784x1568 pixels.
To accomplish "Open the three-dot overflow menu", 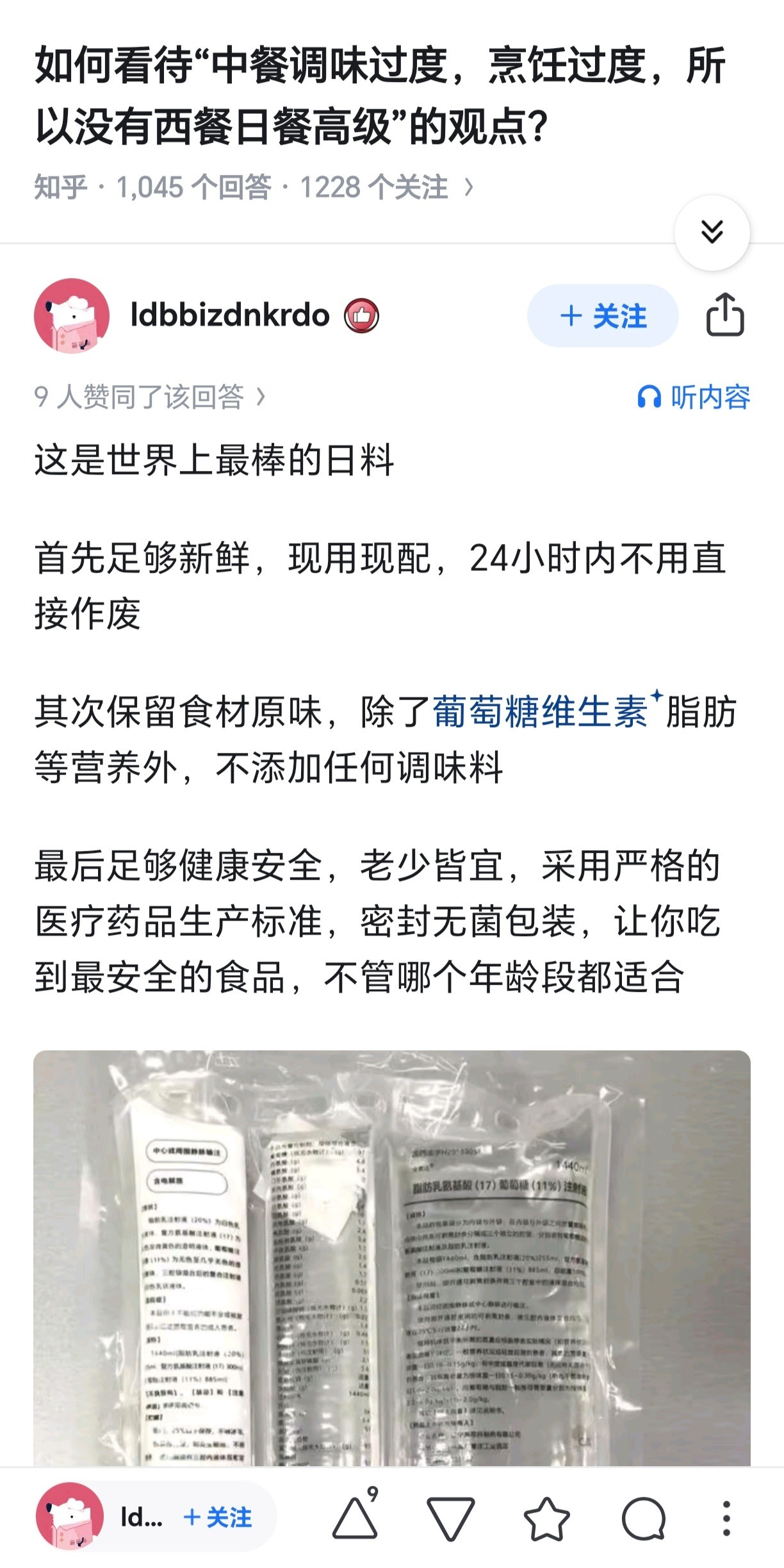I will (726, 1518).
